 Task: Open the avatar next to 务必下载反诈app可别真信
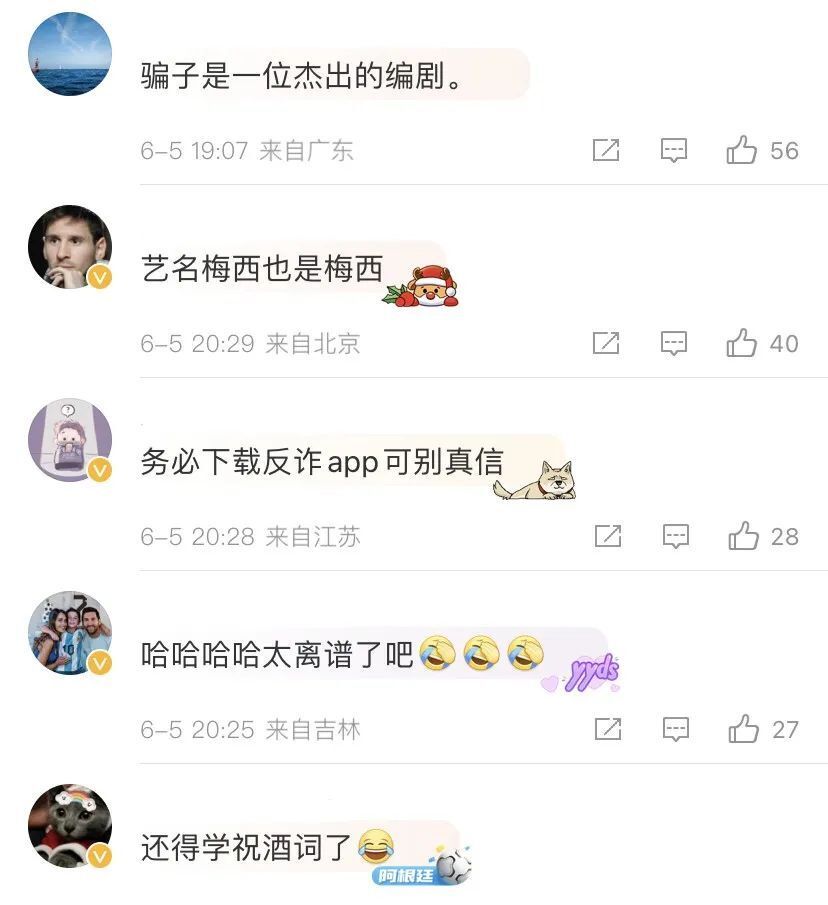[70, 440]
